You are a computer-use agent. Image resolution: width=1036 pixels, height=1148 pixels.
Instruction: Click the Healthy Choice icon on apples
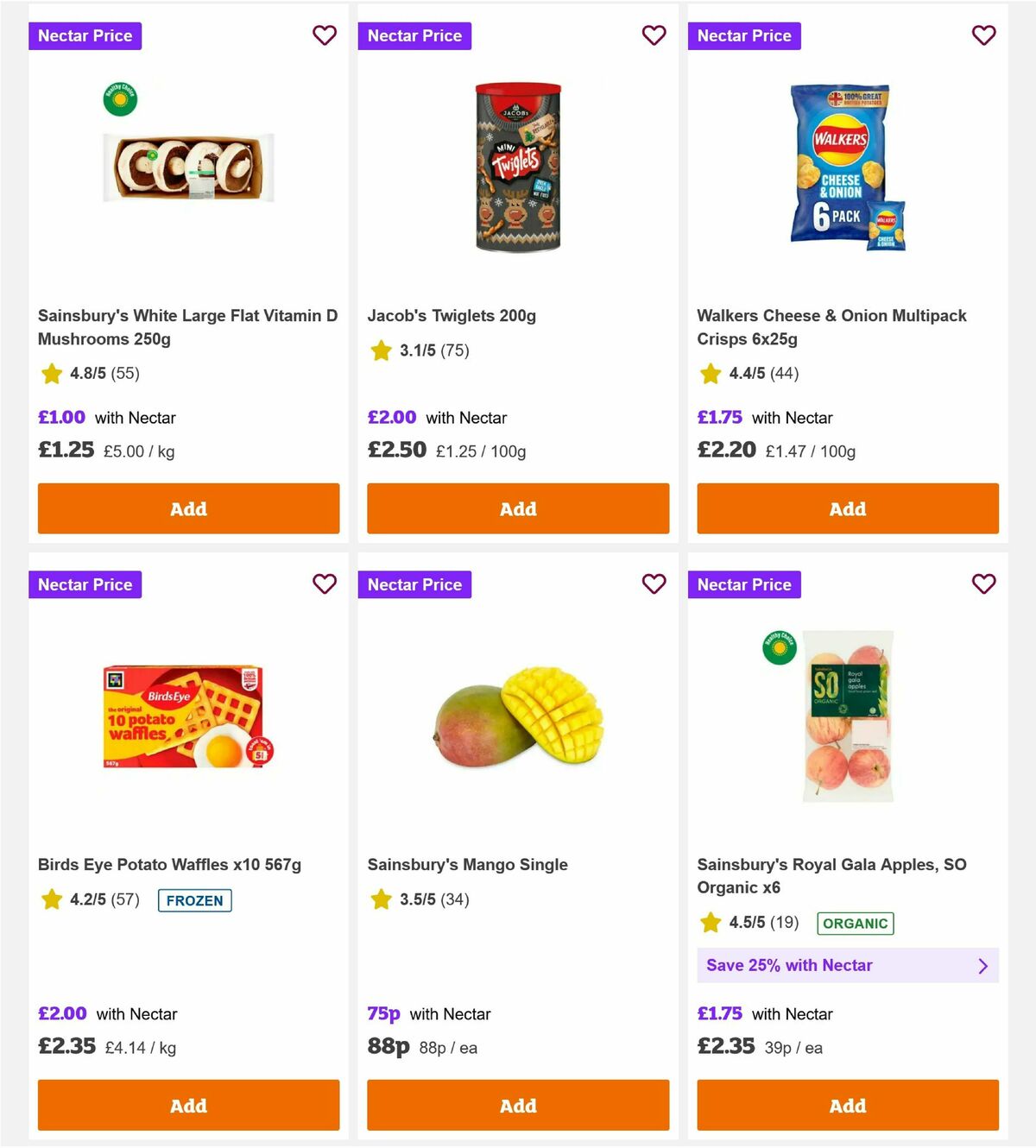point(778,648)
